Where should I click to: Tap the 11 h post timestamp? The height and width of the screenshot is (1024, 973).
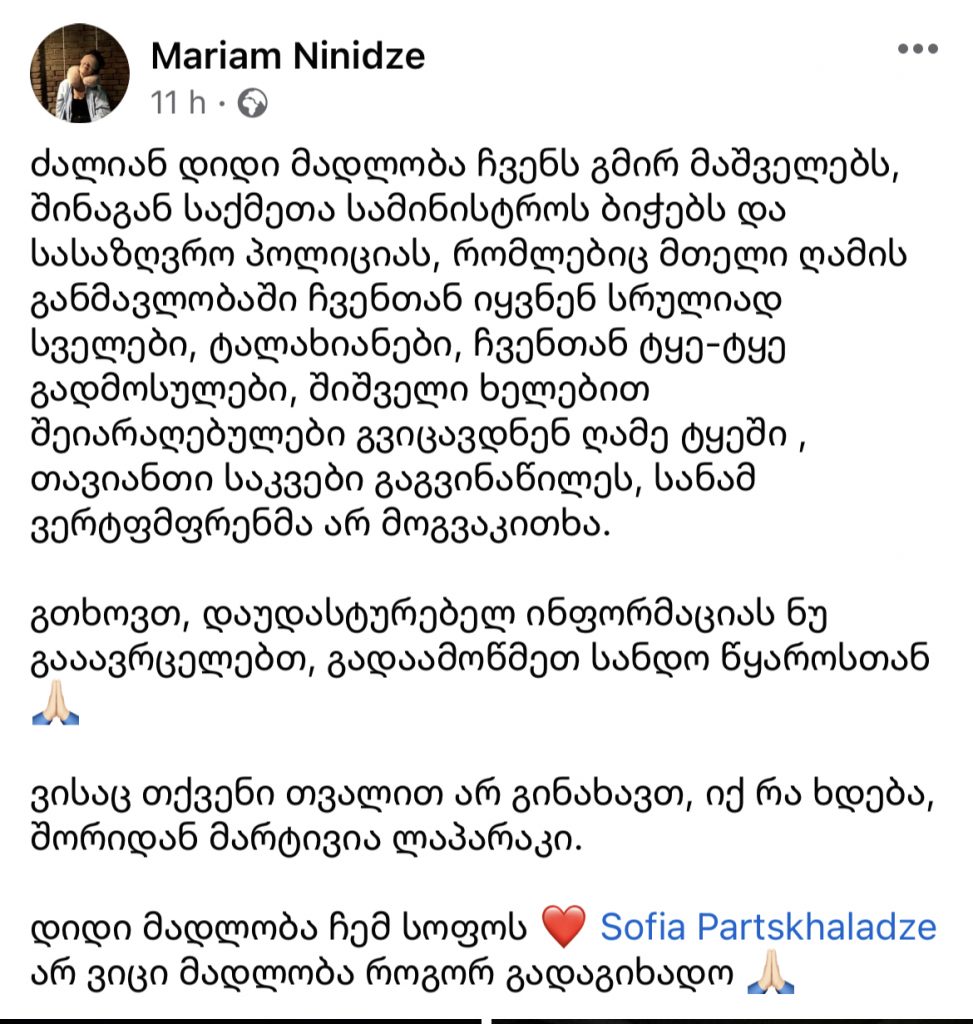pos(177,103)
